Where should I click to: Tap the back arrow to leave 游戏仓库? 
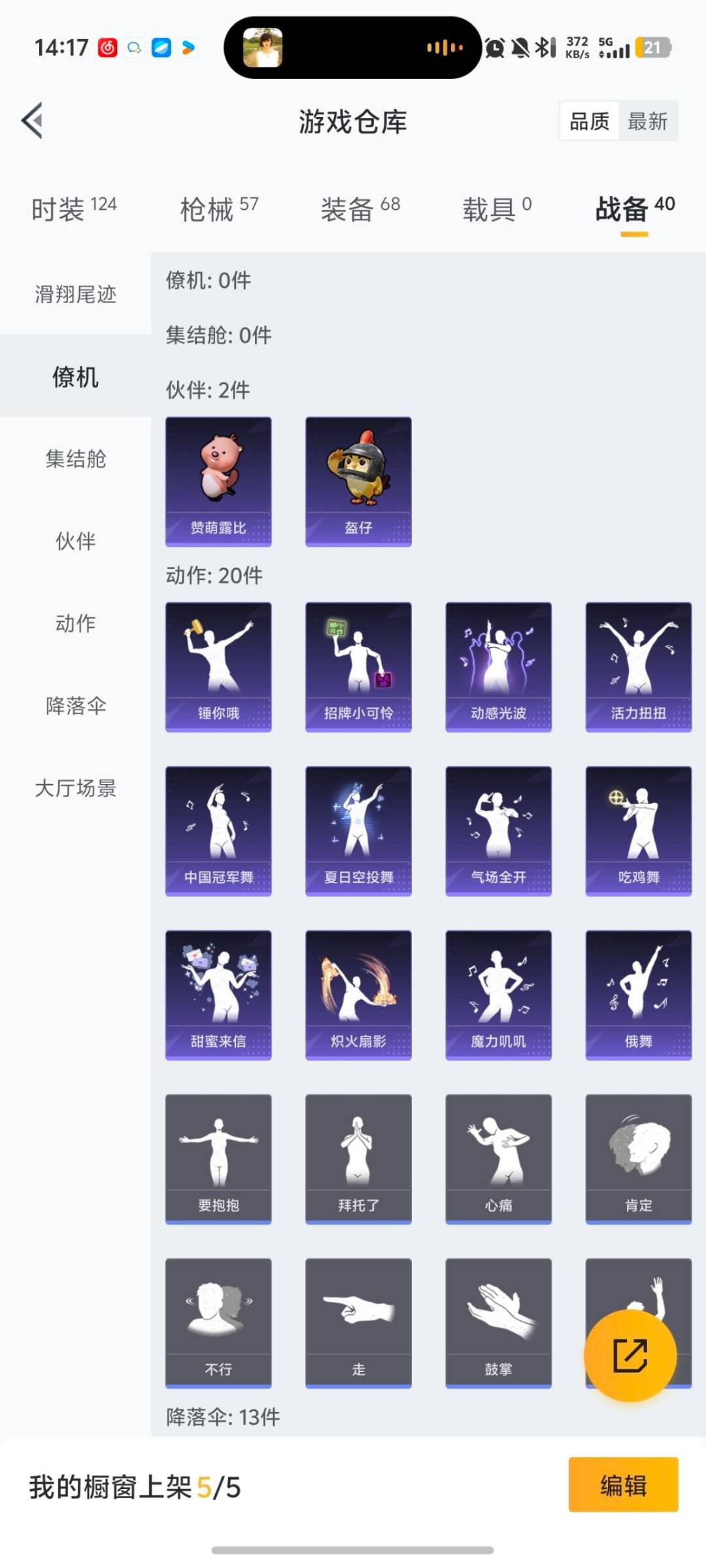[x=31, y=121]
